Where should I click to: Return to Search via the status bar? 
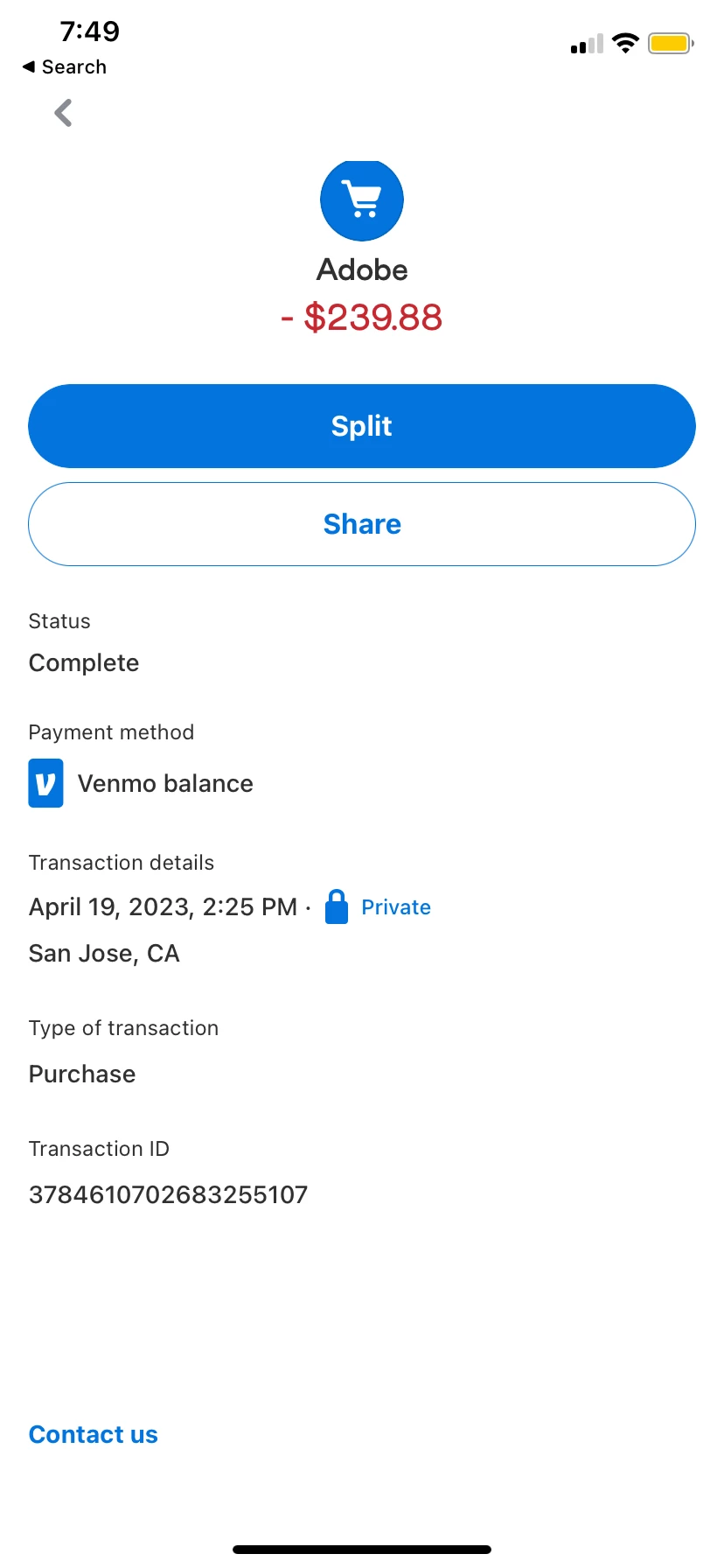click(x=65, y=67)
